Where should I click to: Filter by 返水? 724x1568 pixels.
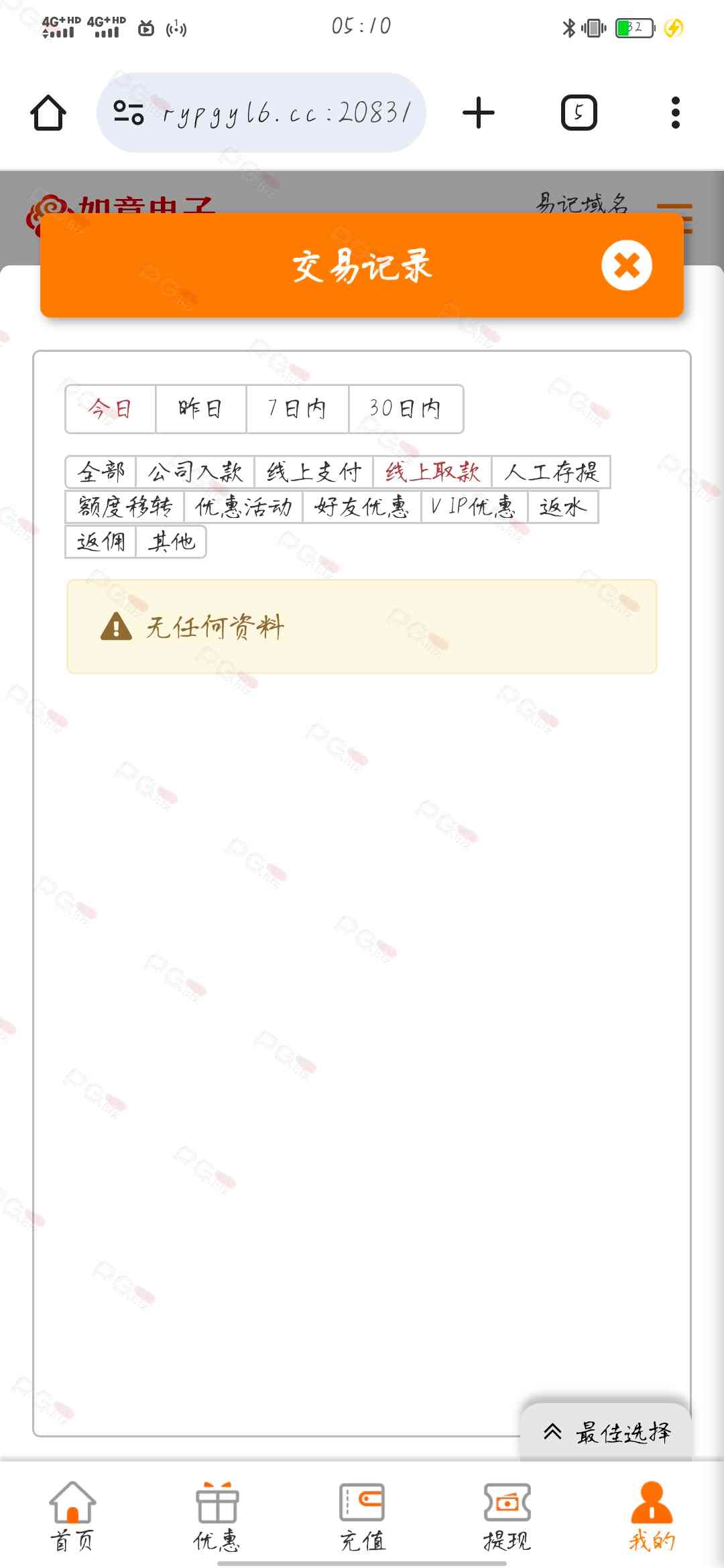point(563,507)
